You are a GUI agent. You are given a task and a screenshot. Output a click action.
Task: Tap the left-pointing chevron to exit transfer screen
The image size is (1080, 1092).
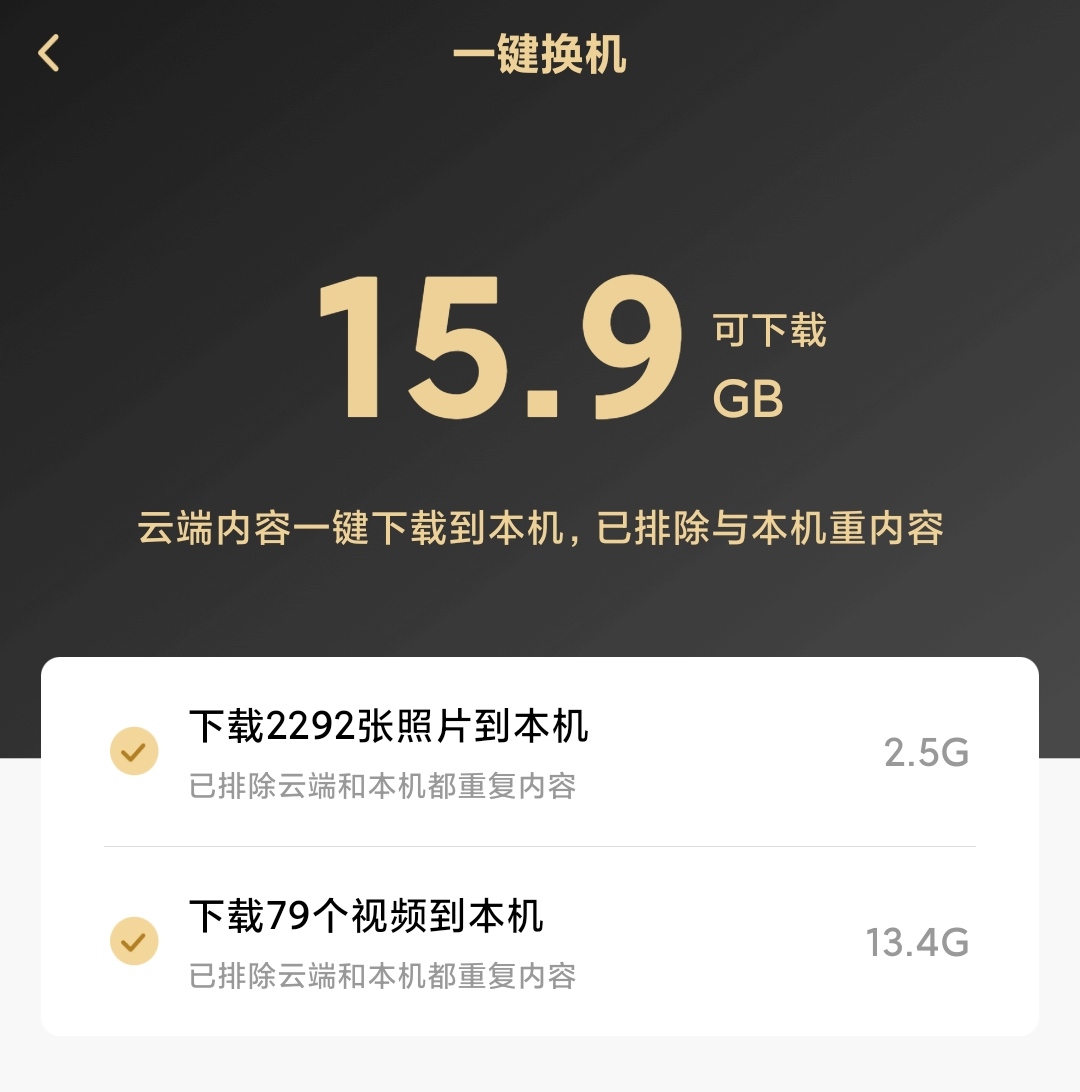(48, 55)
